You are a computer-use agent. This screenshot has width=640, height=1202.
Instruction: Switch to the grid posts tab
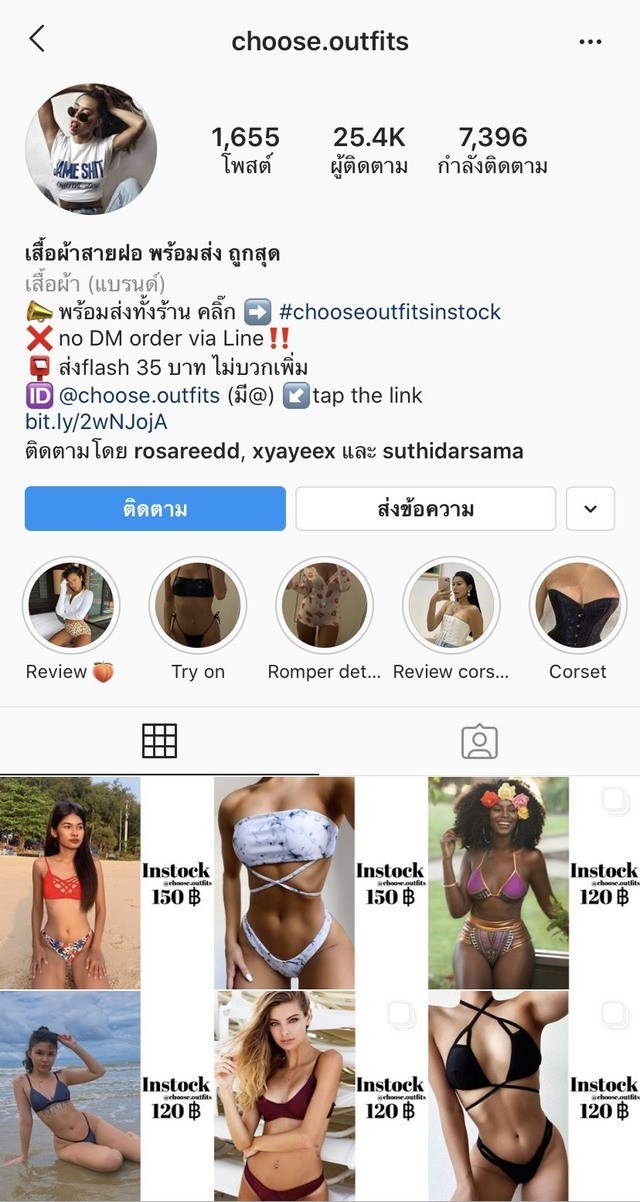coord(160,741)
